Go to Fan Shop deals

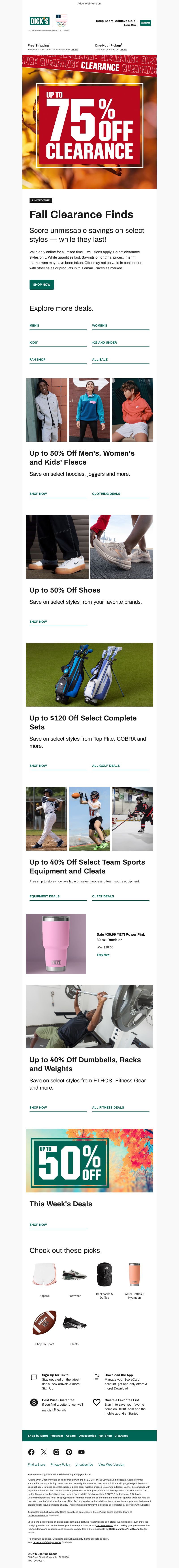click(x=38, y=360)
